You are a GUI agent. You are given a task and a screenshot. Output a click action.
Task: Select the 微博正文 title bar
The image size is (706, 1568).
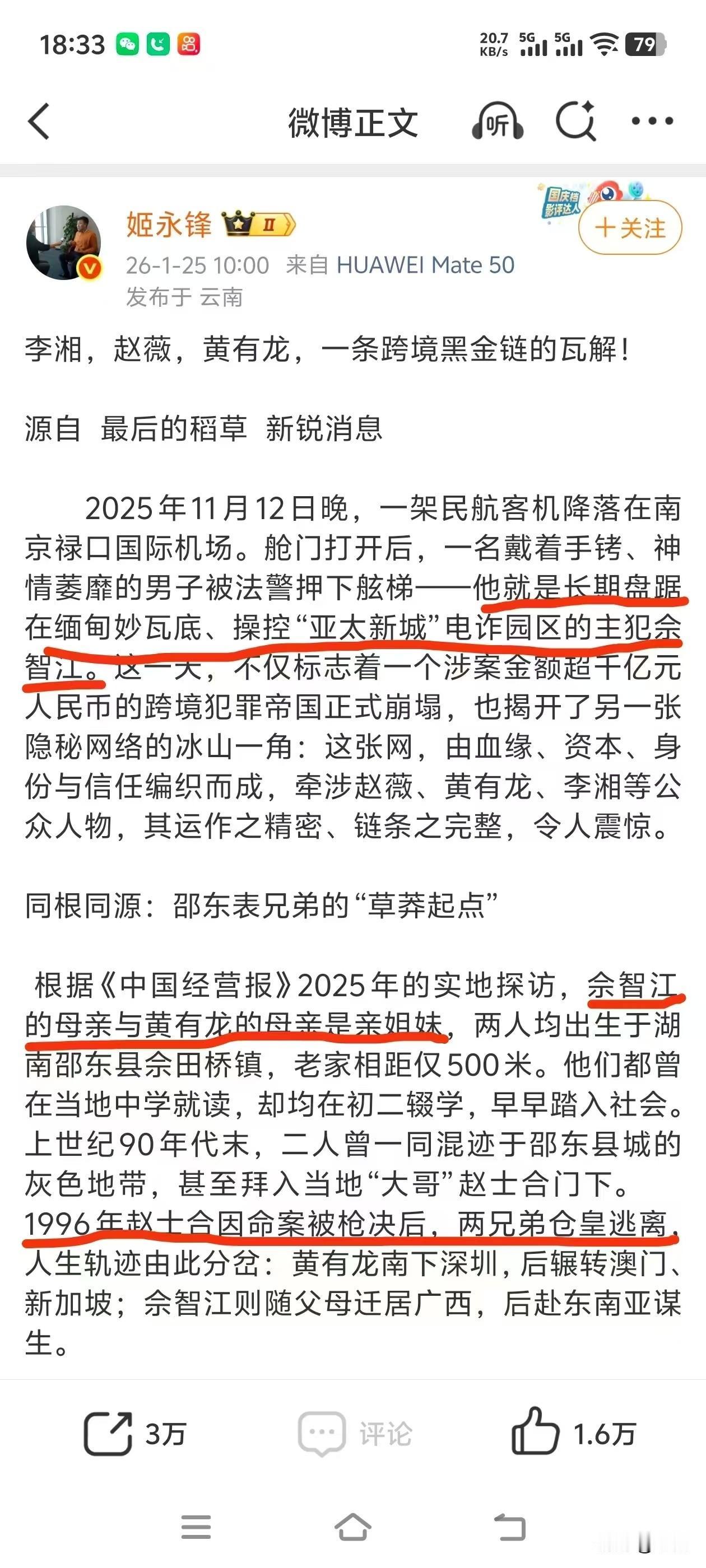pos(352,122)
